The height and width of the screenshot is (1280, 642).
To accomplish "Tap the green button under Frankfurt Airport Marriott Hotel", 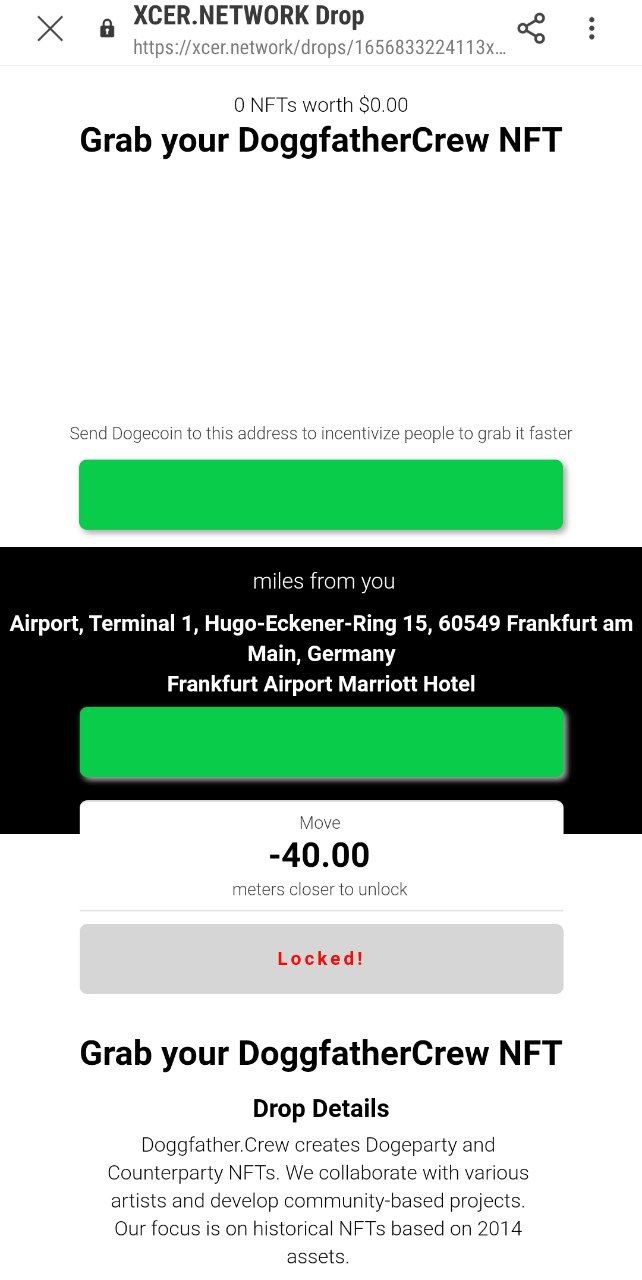I will (322, 742).
